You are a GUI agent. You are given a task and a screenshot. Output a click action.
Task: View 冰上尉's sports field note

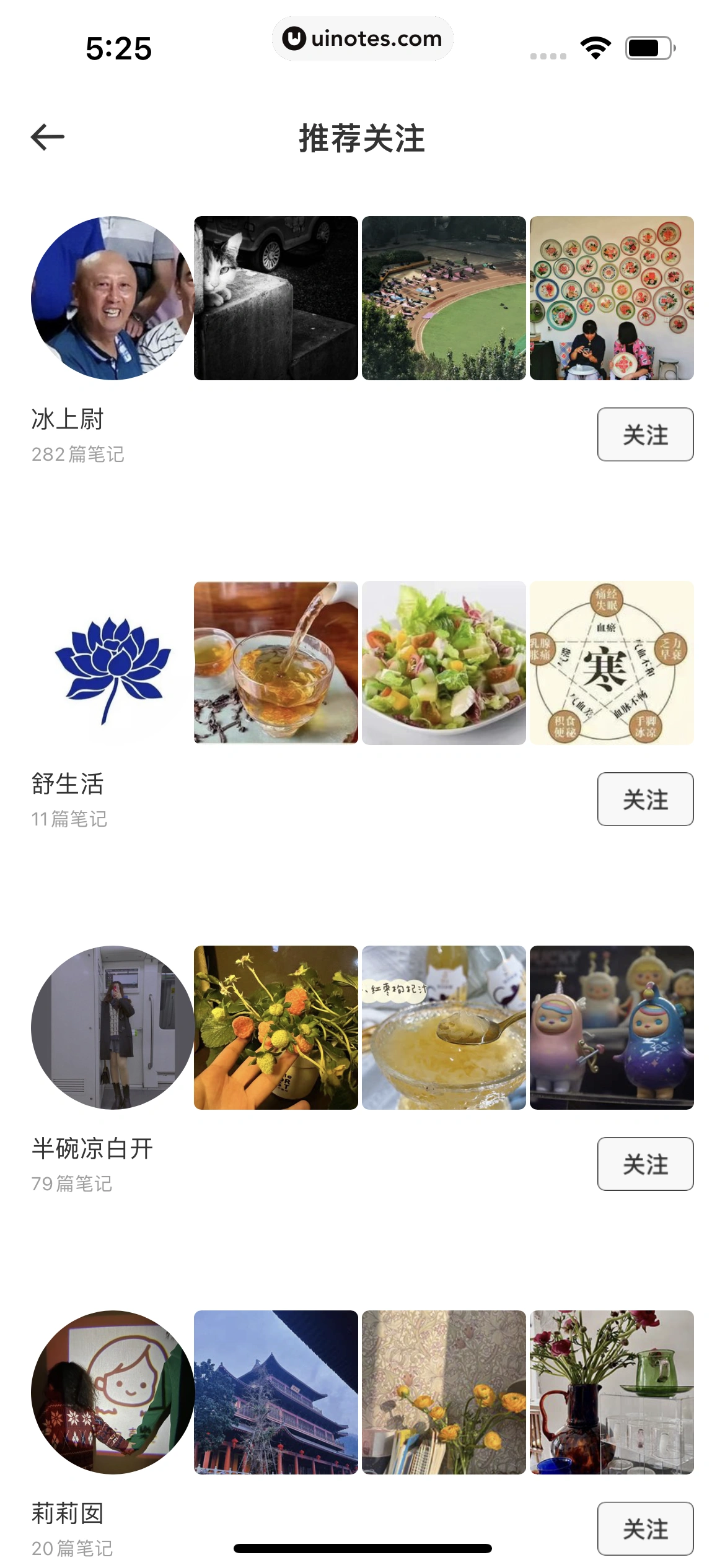click(x=444, y=298)
